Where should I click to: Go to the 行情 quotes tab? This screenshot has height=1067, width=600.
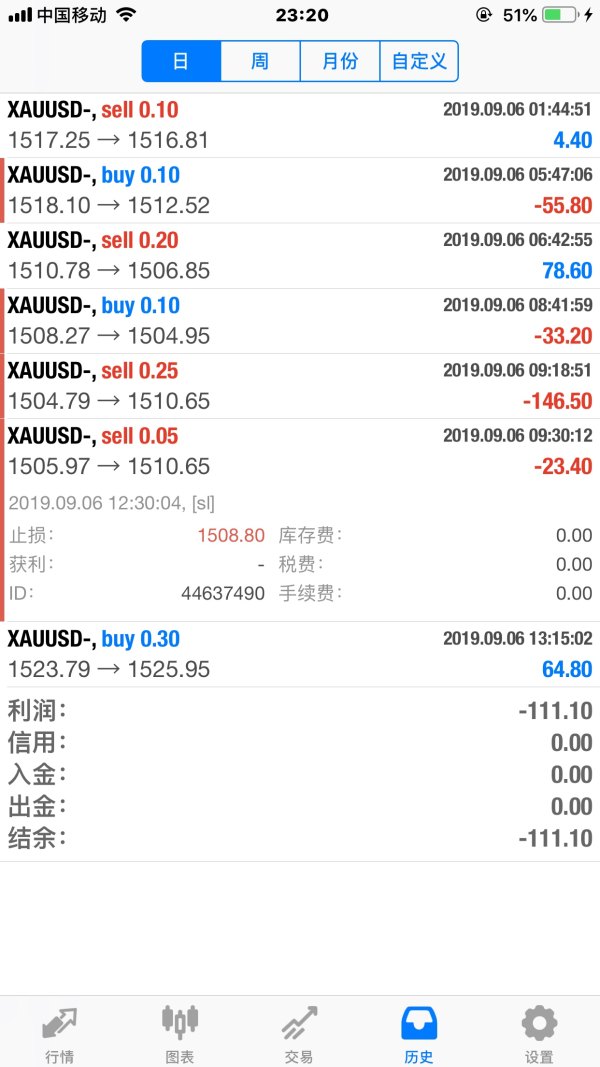[60, 1033]
